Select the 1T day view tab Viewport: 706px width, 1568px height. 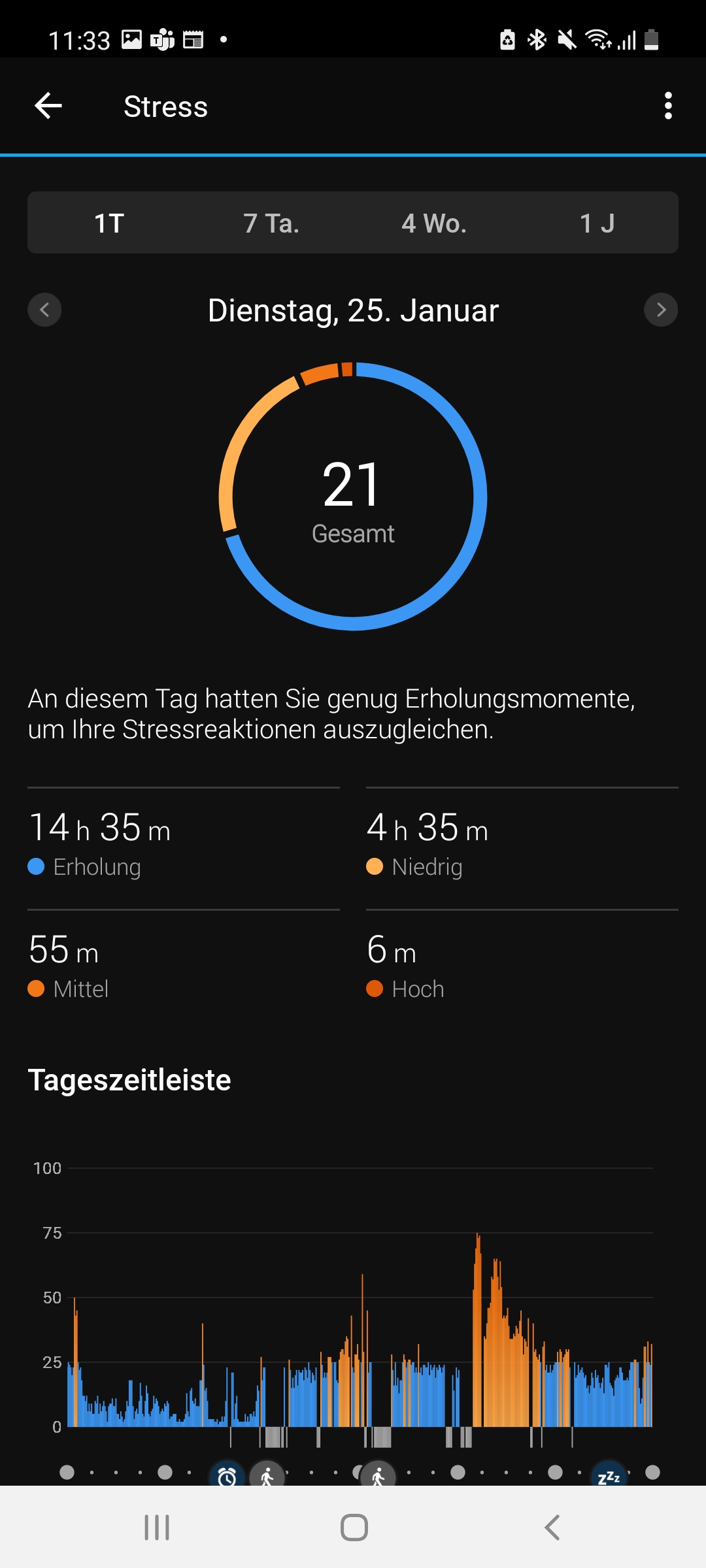pos(109,223)
